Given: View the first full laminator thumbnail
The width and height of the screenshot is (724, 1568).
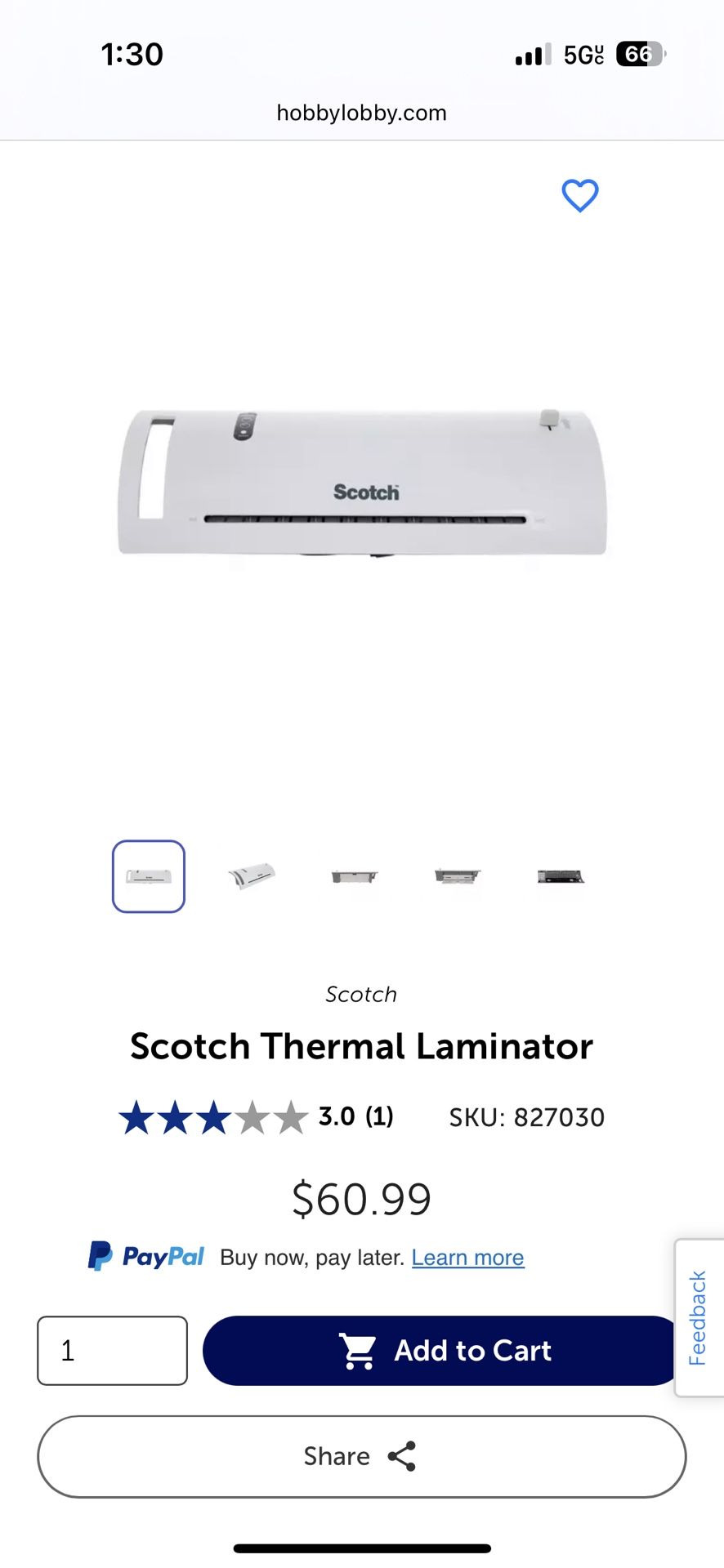Looking at the screenshot, I should 148,876.
